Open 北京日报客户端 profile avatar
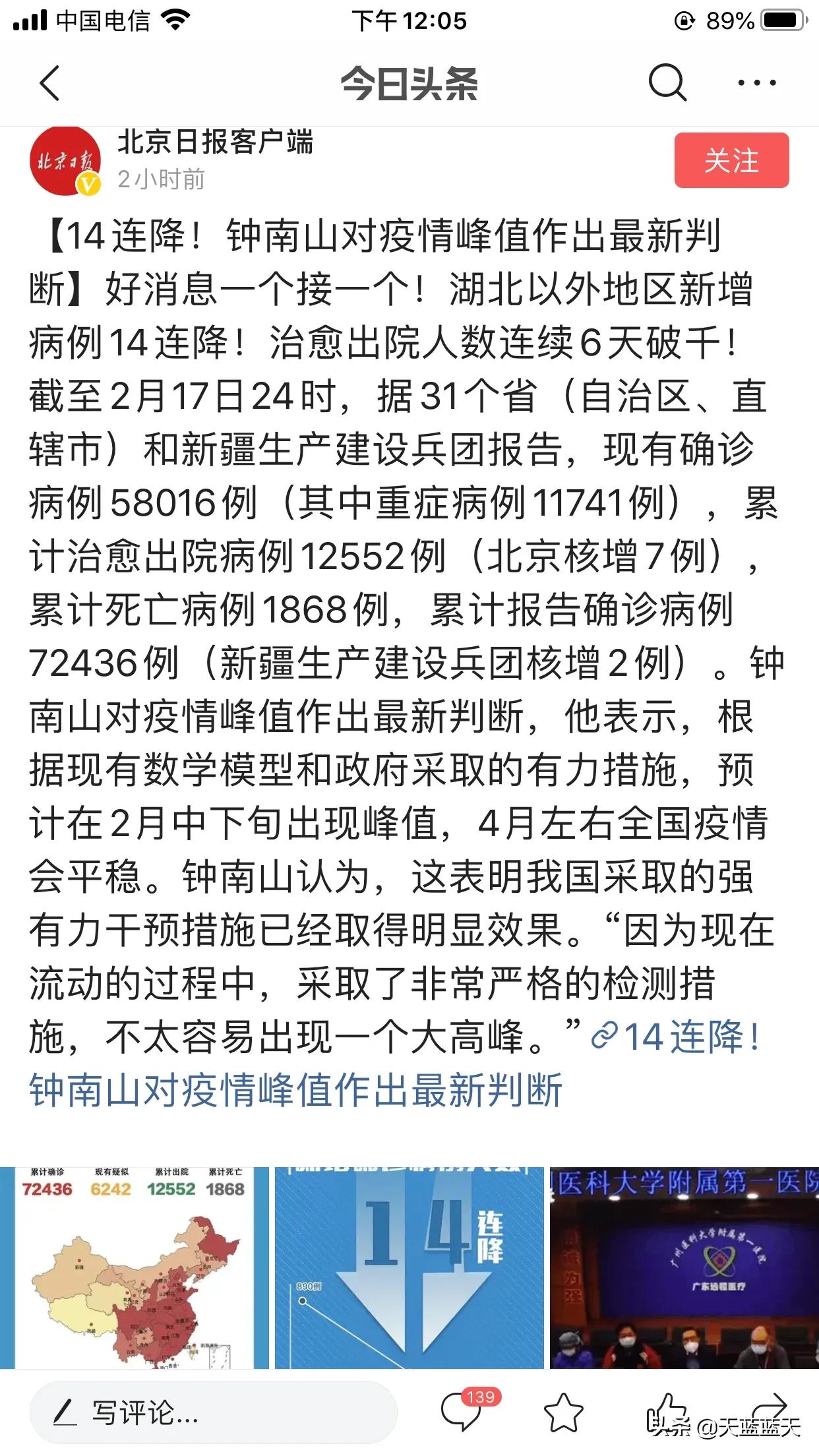Screen dimensions: 819x1456 click(x=65, y=161)
